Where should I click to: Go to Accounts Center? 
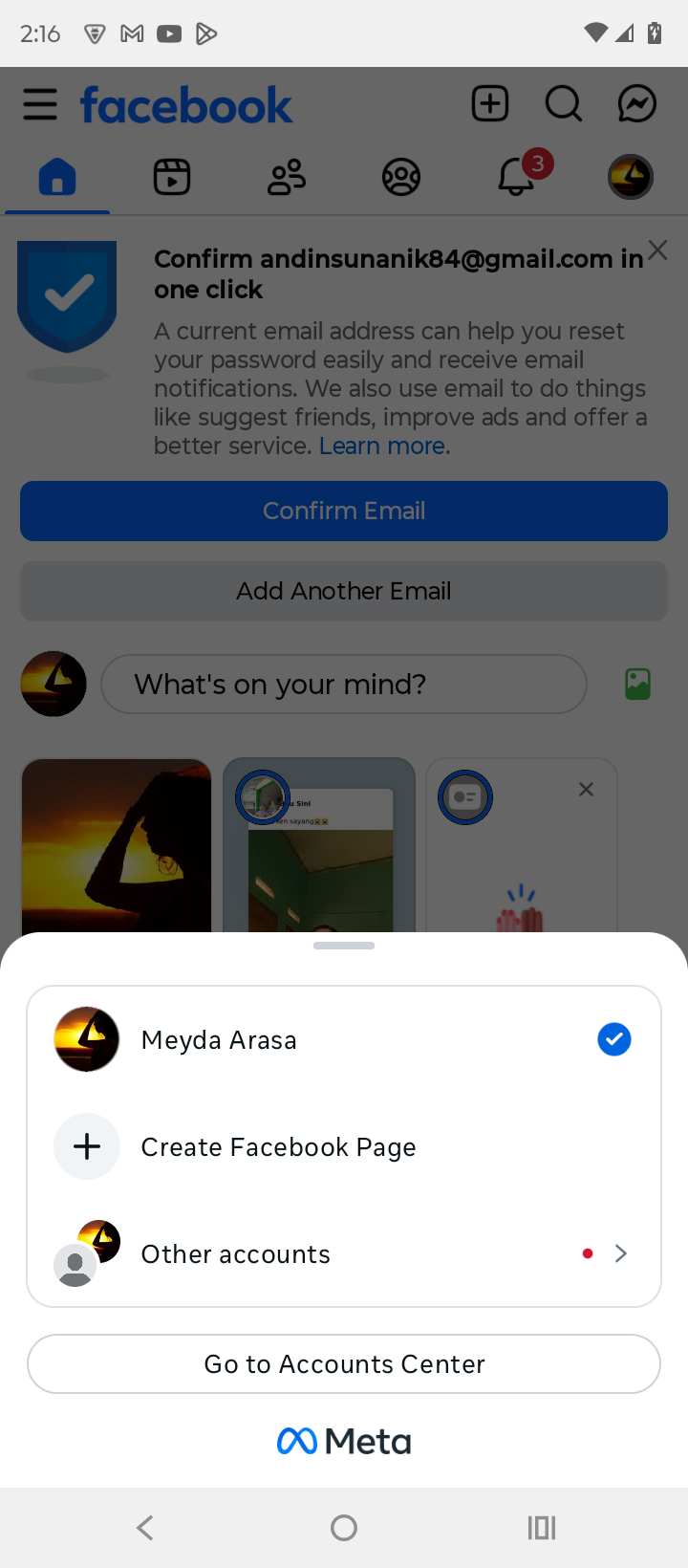coord(344,1363)
